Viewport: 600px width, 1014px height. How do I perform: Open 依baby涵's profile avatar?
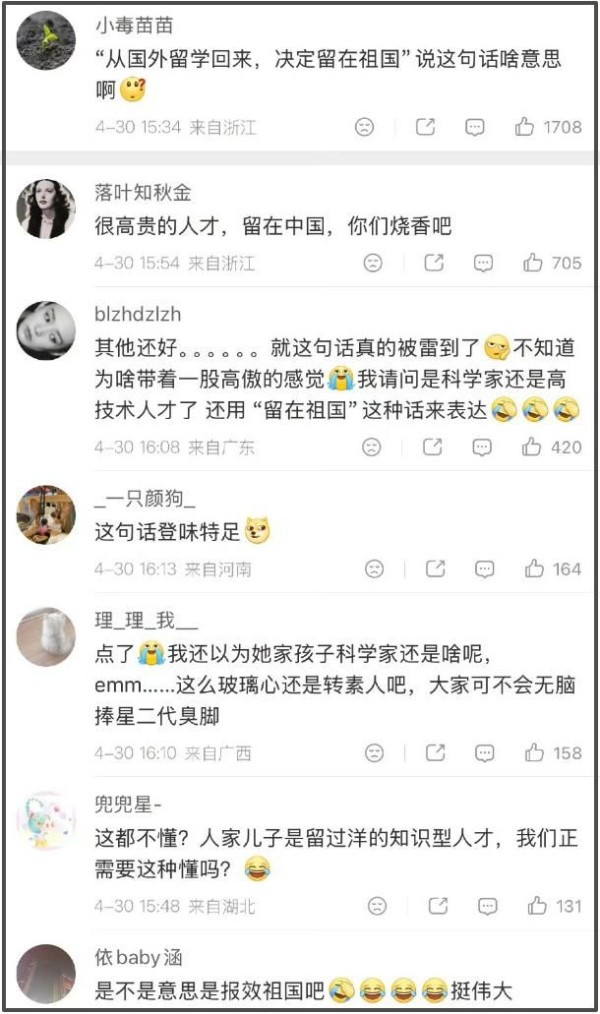[x=45, y=973]
